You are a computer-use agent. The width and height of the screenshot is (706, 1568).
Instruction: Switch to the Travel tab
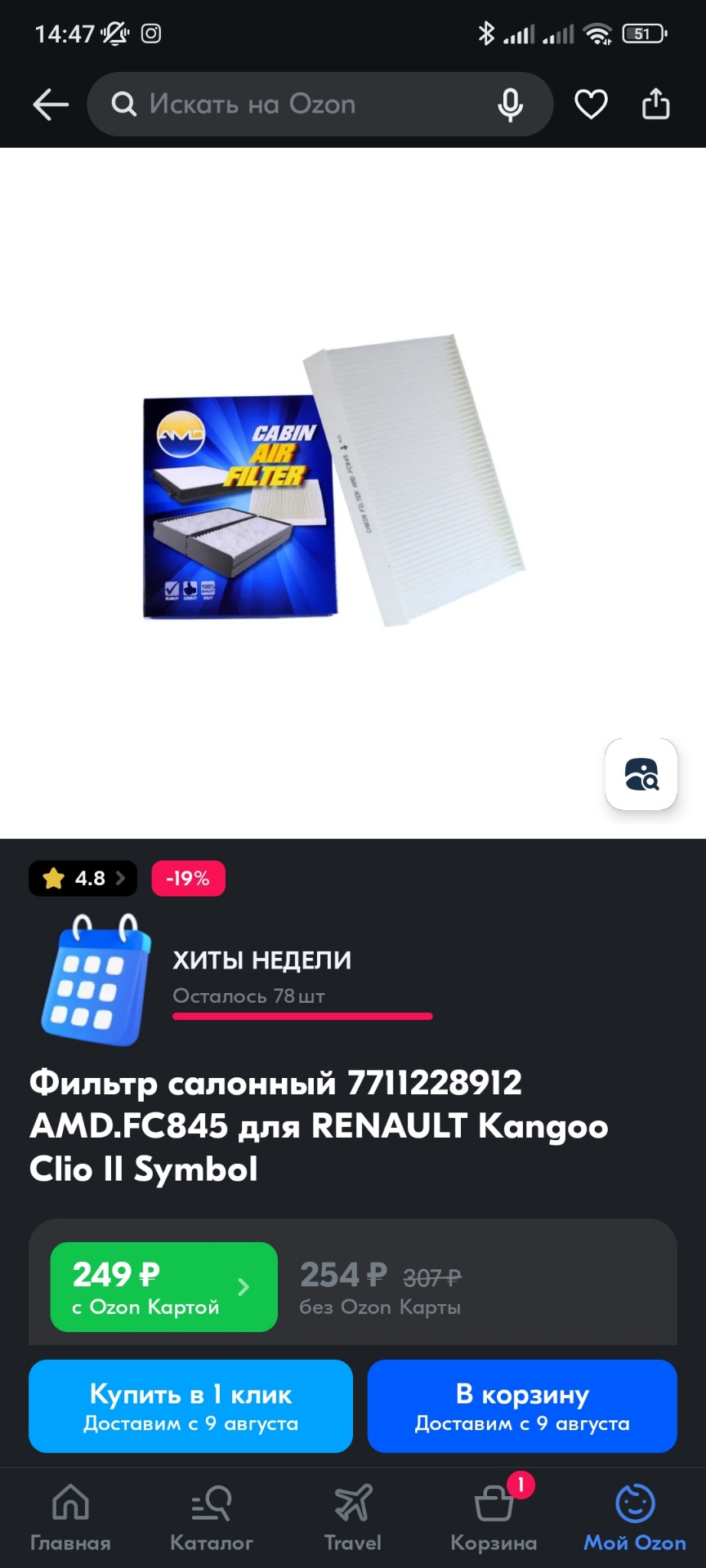(x=352, y=1517)
